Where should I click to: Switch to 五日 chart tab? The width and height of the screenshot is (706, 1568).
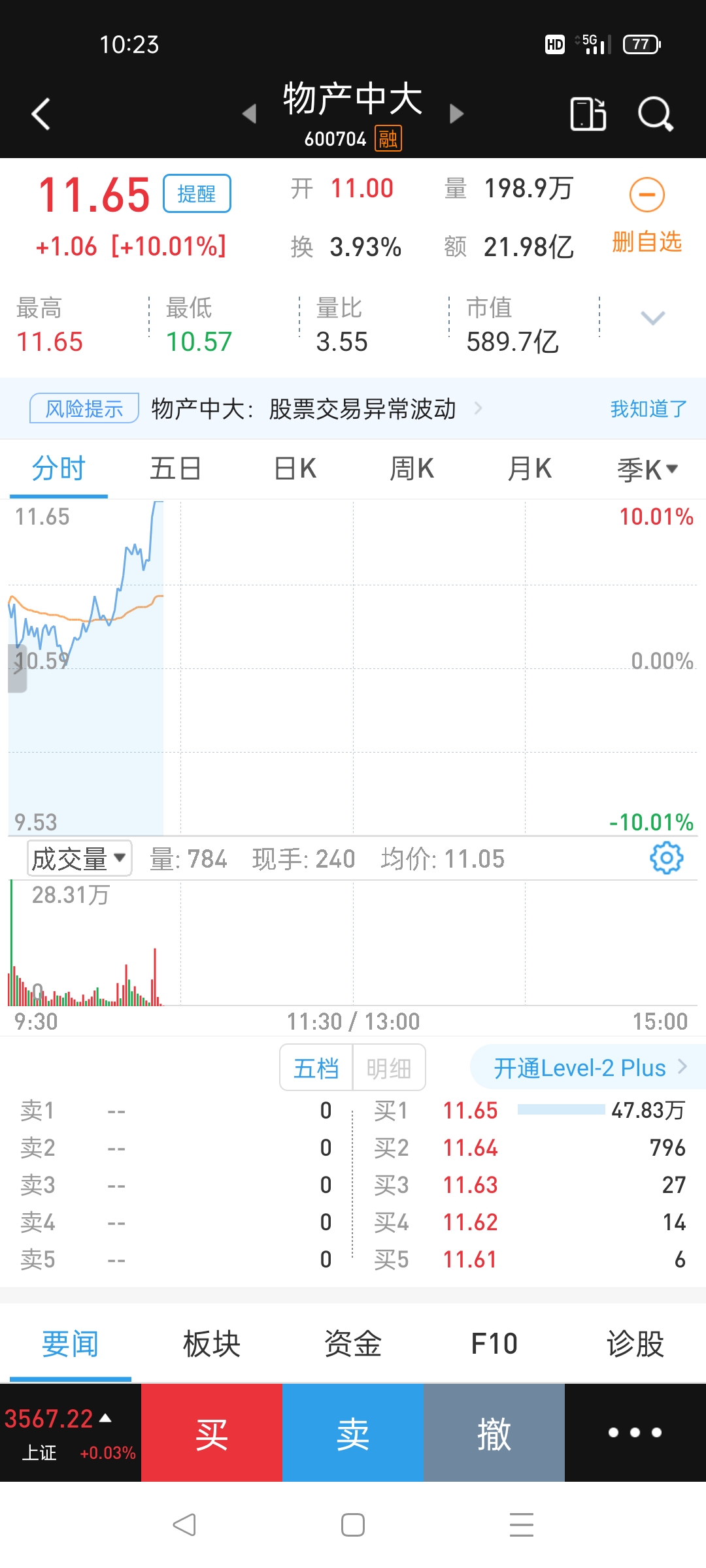pos(175,468)
